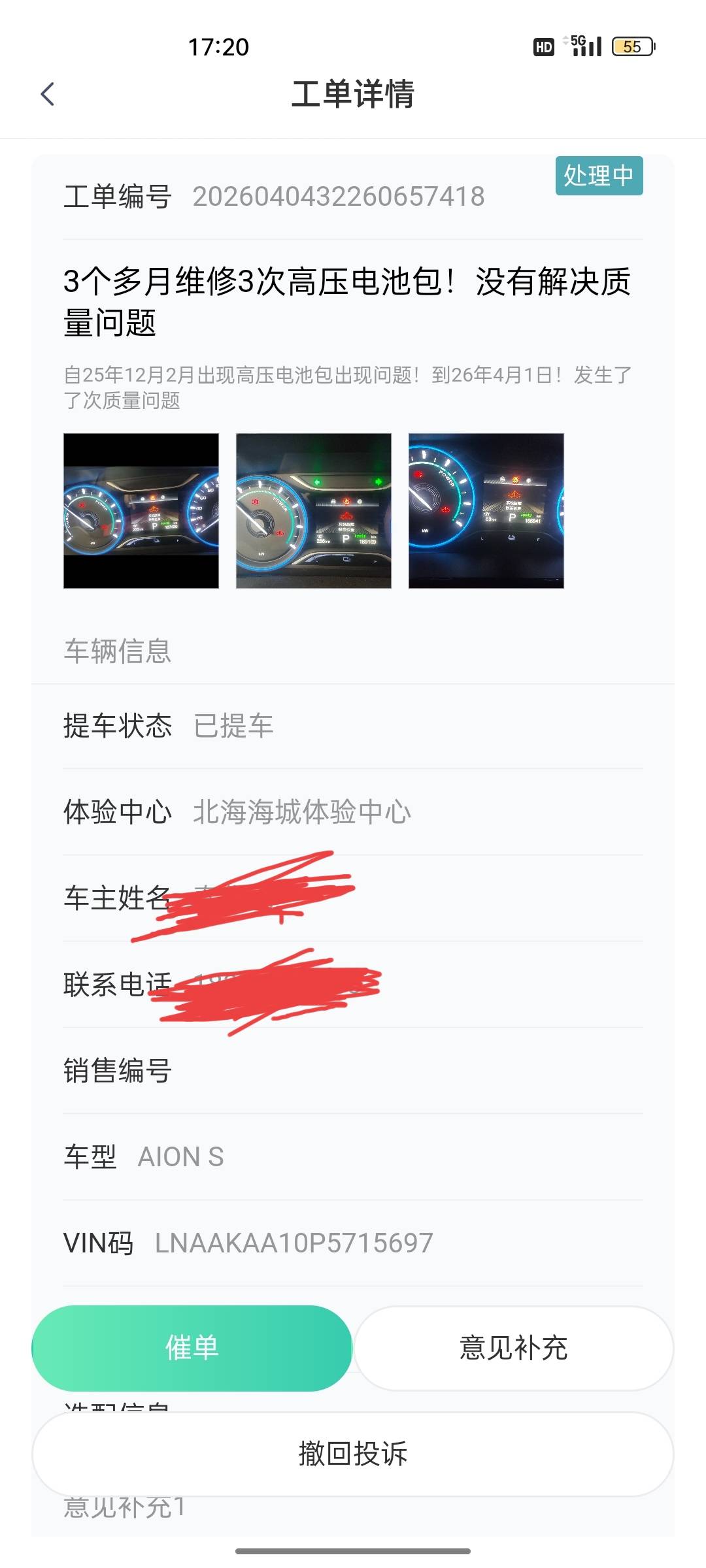Tap 撤回投诉 to withdraw the complaint
706x1568 pixels.
(x=353, y=1454)
